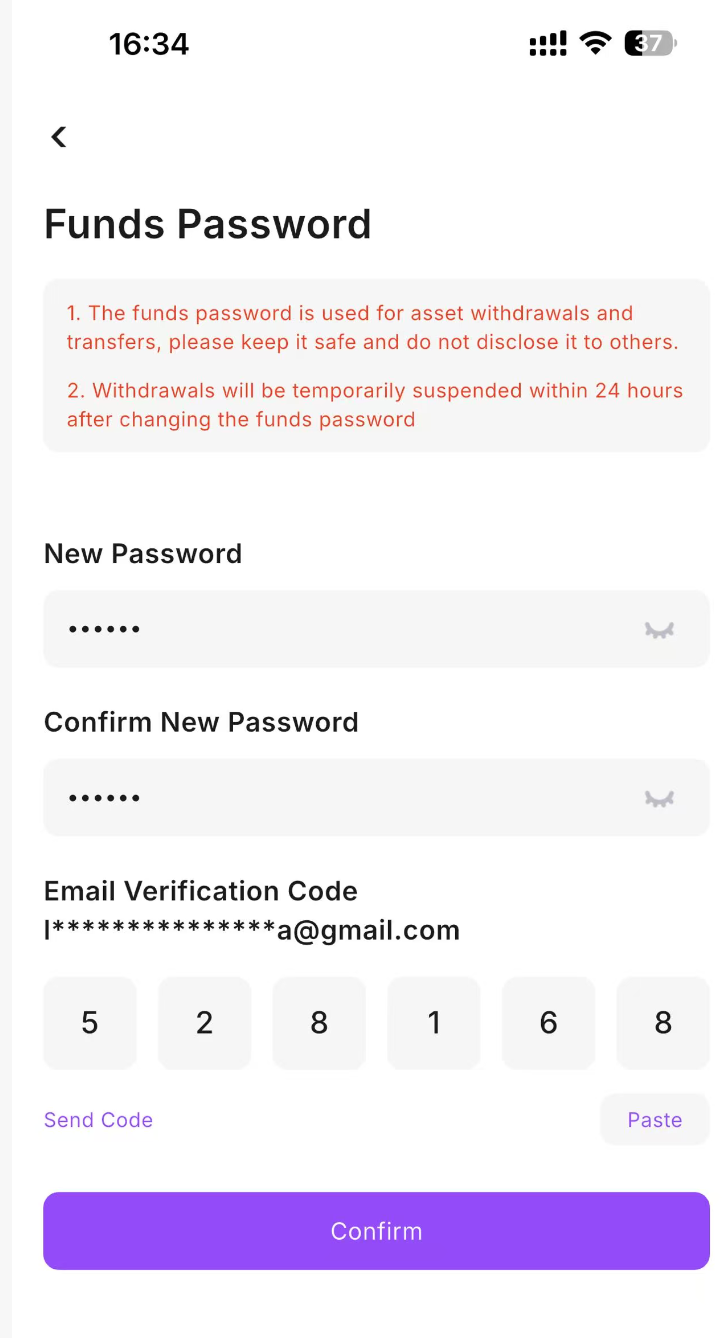The image size is (728, 1338).
Task: Confirm the funds password change
Action: pyautogui.click(x=376, y=1231)
